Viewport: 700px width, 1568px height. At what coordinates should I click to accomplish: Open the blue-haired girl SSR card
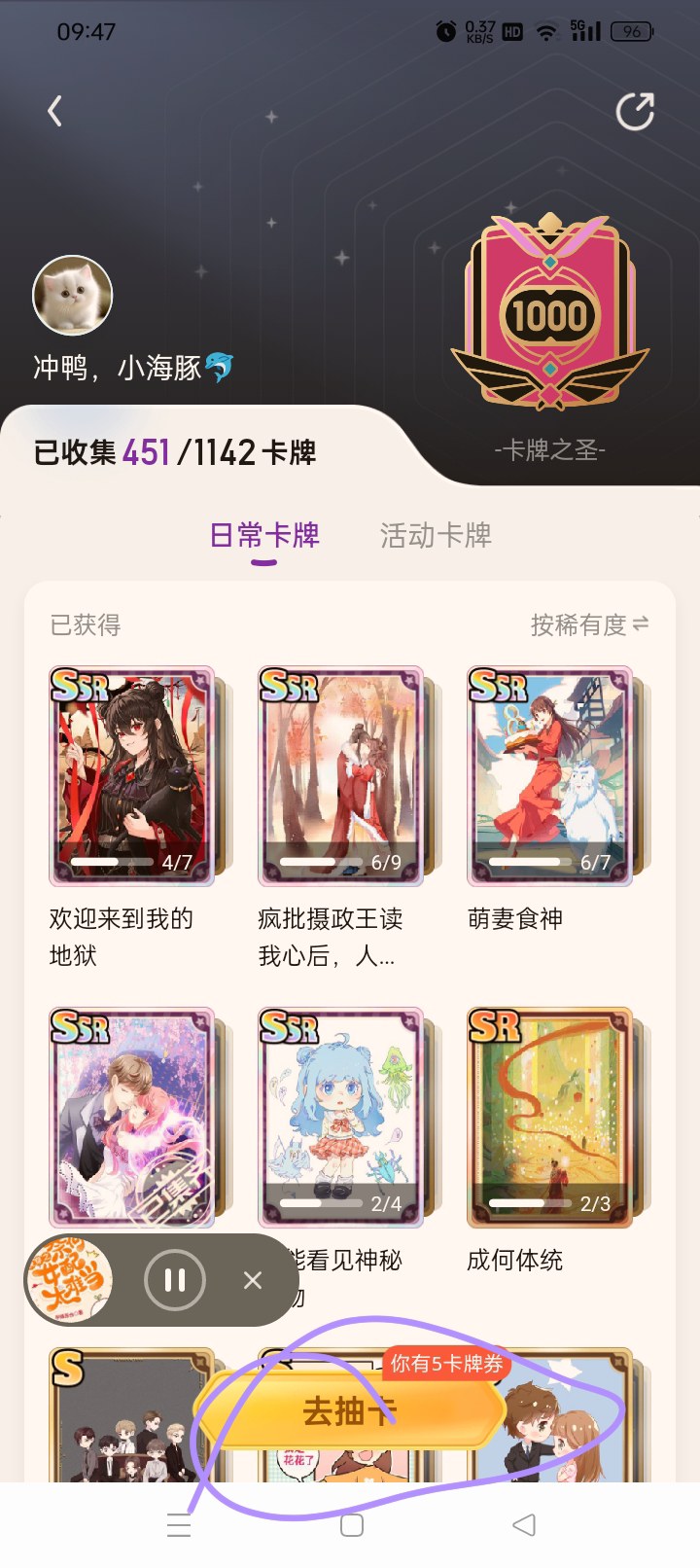coord(341,1117)
